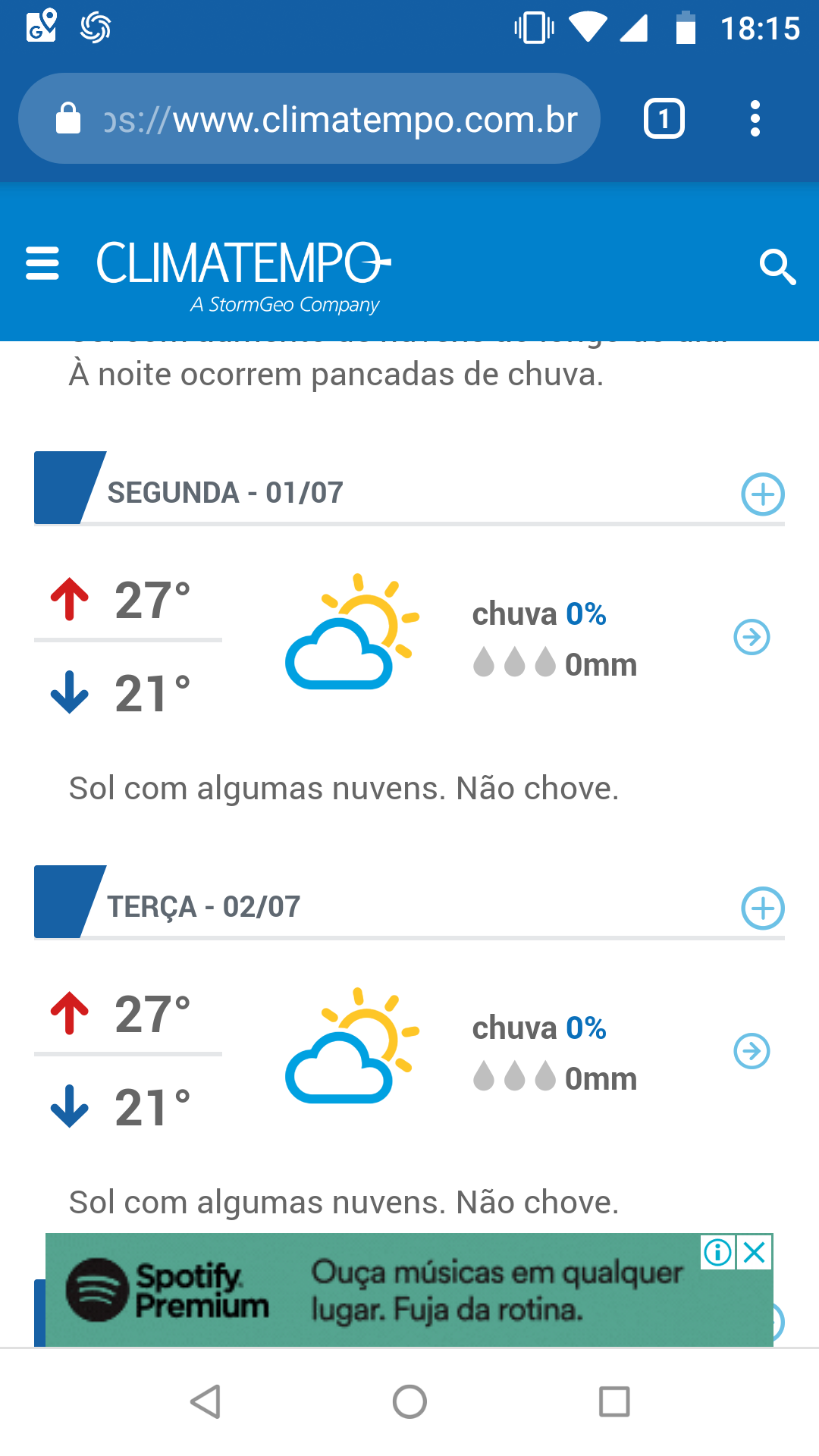
Task: Open the arrow next to Segunda's rain info
Action: [x=752, y=637]
